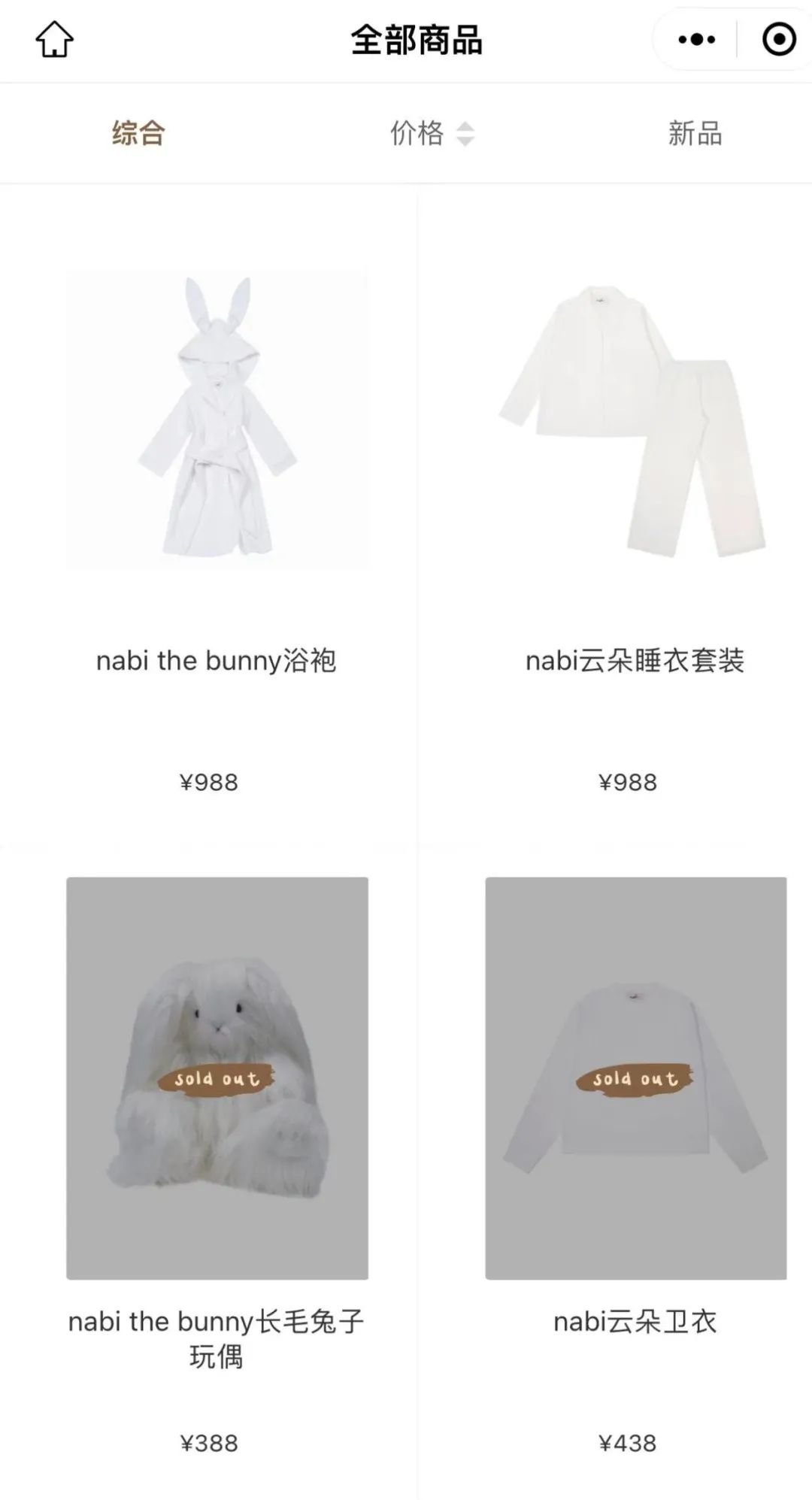Screen dimensions: 812x1500
Task: Open the sold out nabi云朵卫衣 item
Action: coord(635,1077)
